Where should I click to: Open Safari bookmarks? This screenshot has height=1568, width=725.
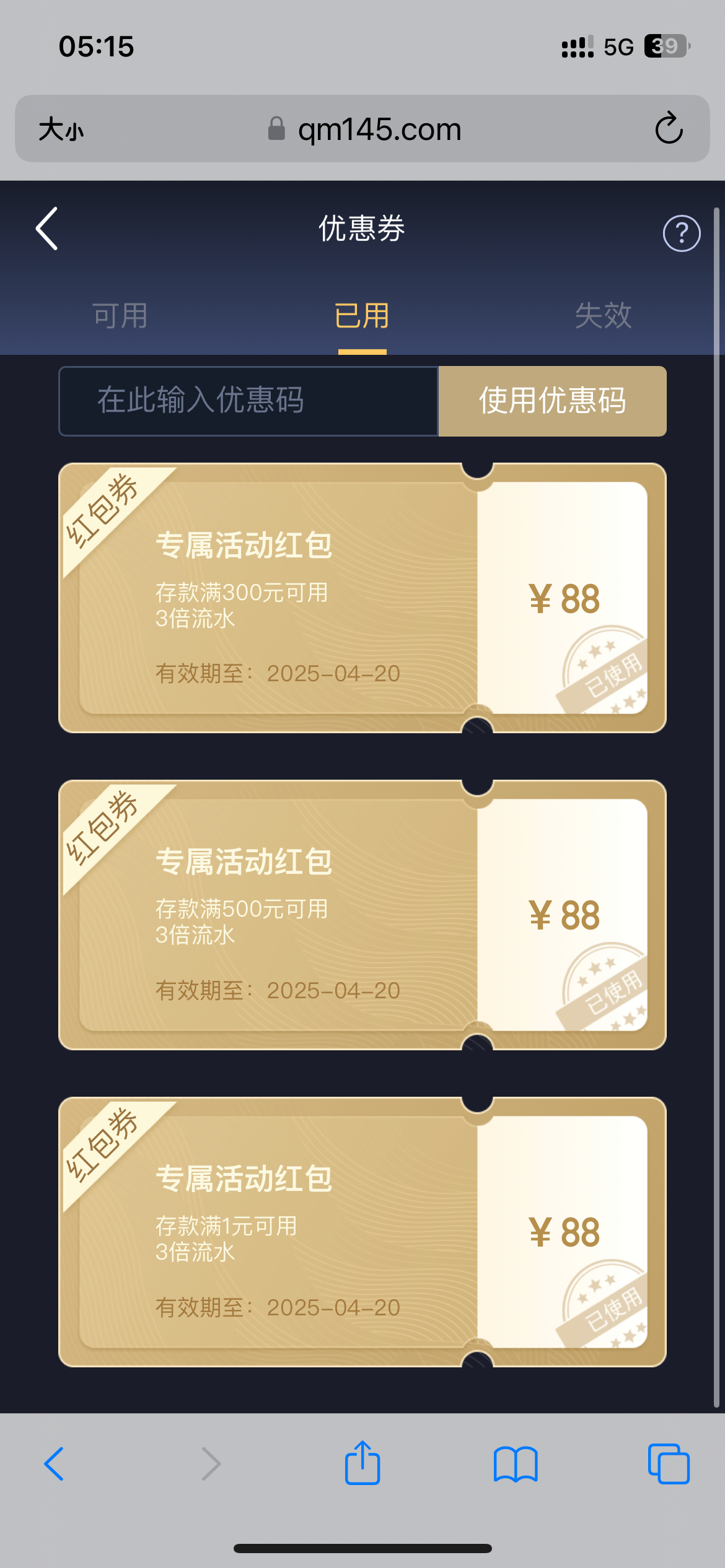click(516, 1464)
